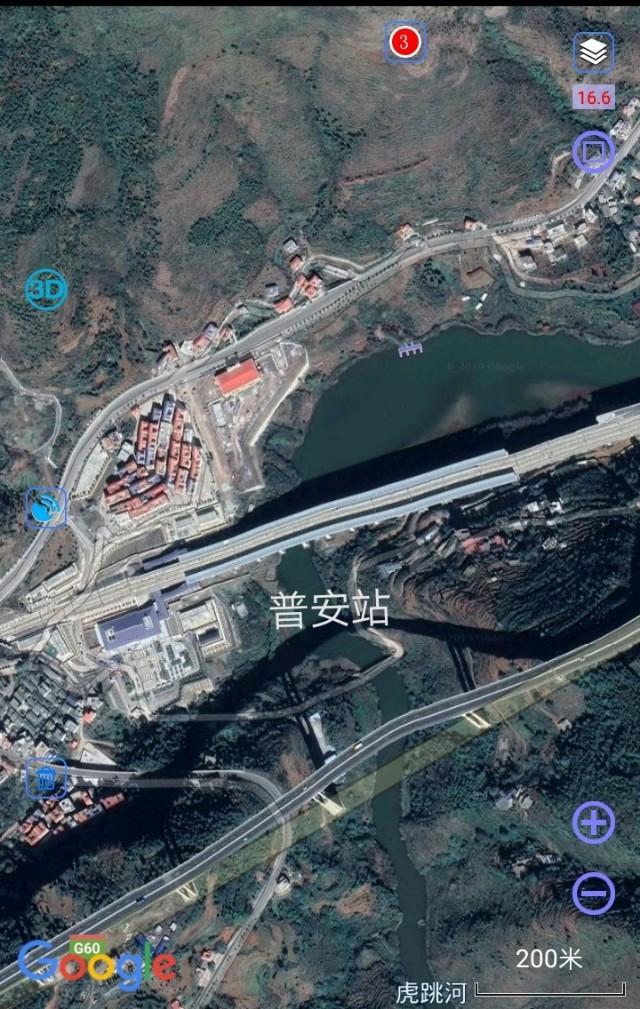This screenshot has height=1009, width=640.
Task: Tap the blue globe signal icon
Action: click(46, 507)
